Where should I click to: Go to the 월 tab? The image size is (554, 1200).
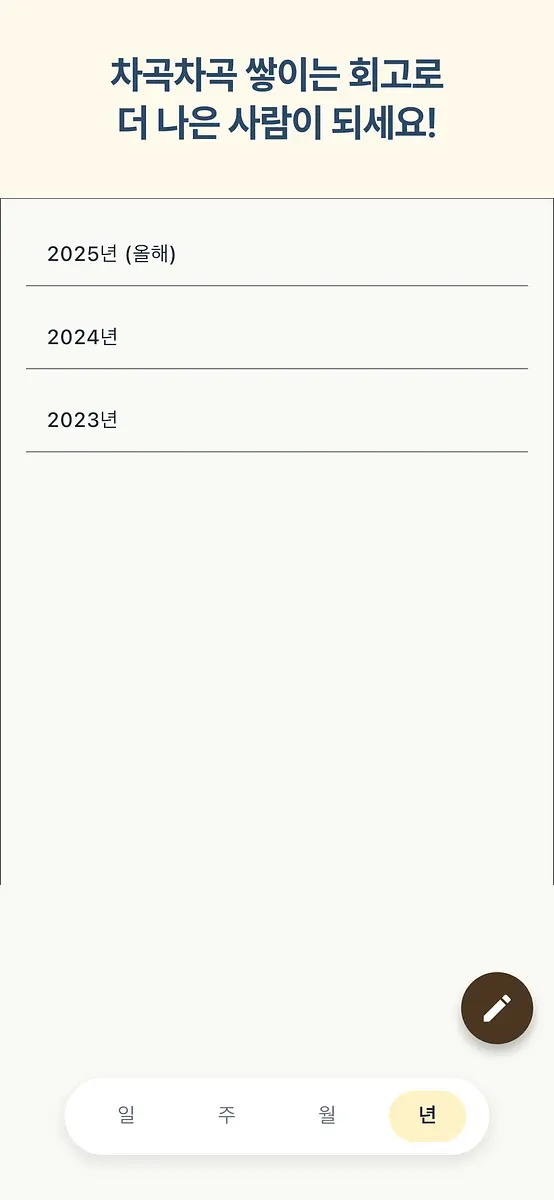327,1116
